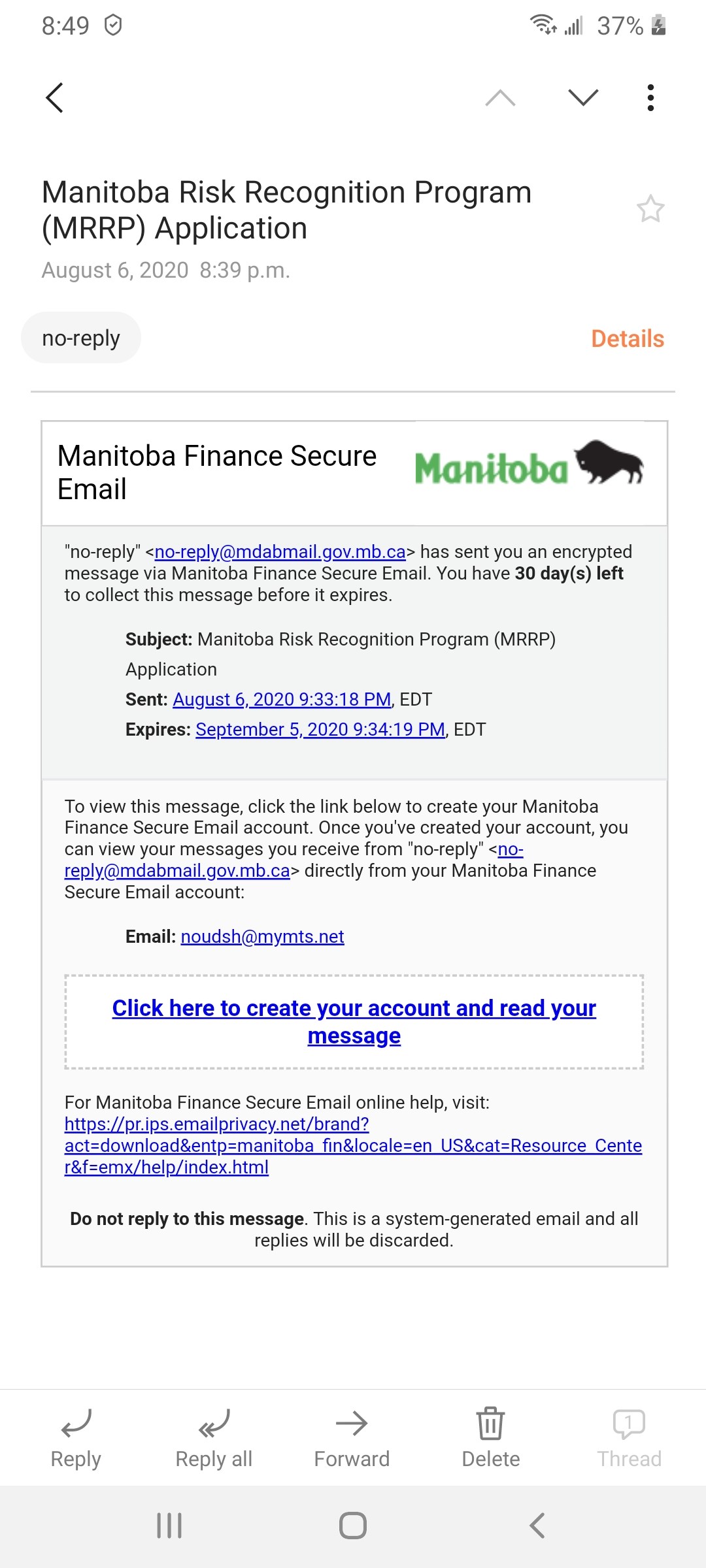Open the system recent apps button

tap(169, 1526)
